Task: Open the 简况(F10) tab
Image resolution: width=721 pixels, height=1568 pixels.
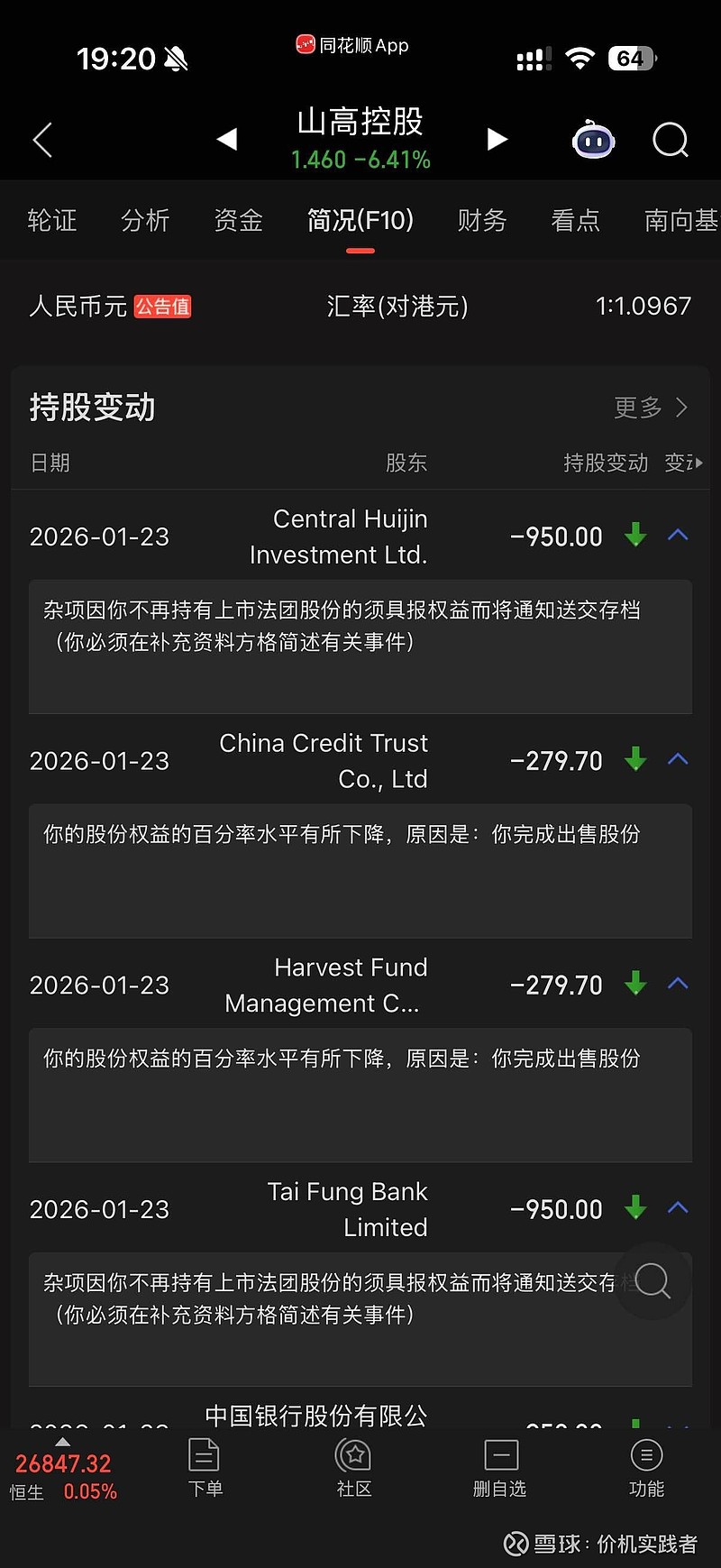Action: click(360, 220)
